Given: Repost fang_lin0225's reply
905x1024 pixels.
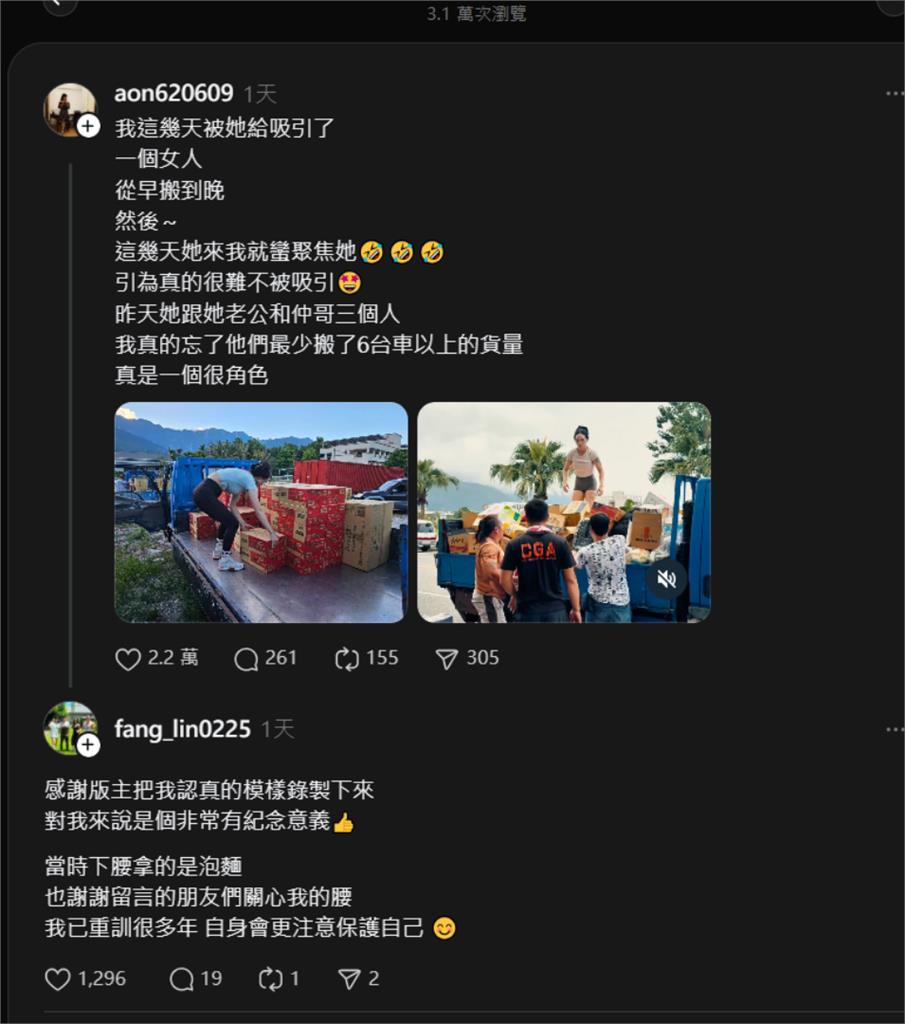Looking at the screenshot, I should [x=270, y=979].
